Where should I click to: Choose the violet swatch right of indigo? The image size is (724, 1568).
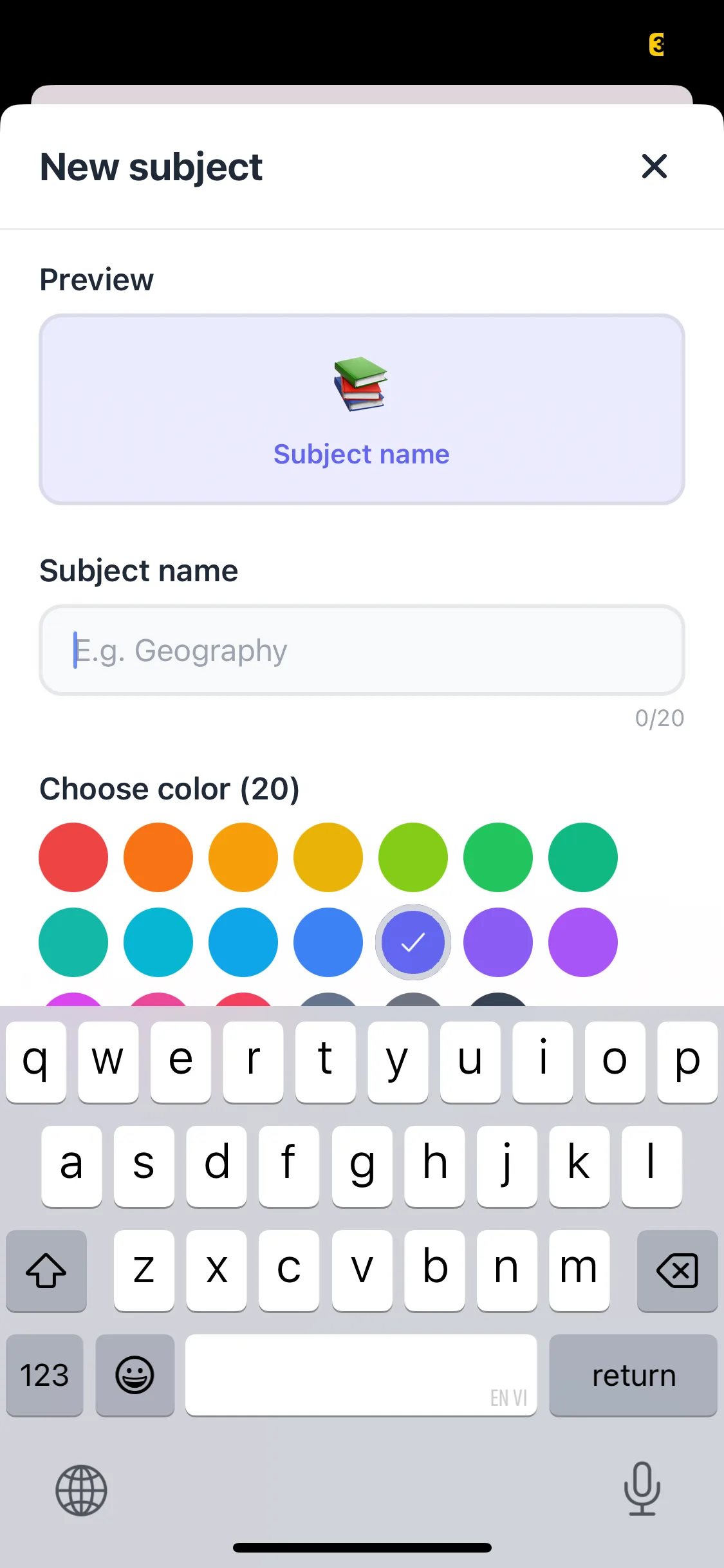point(498,942)
